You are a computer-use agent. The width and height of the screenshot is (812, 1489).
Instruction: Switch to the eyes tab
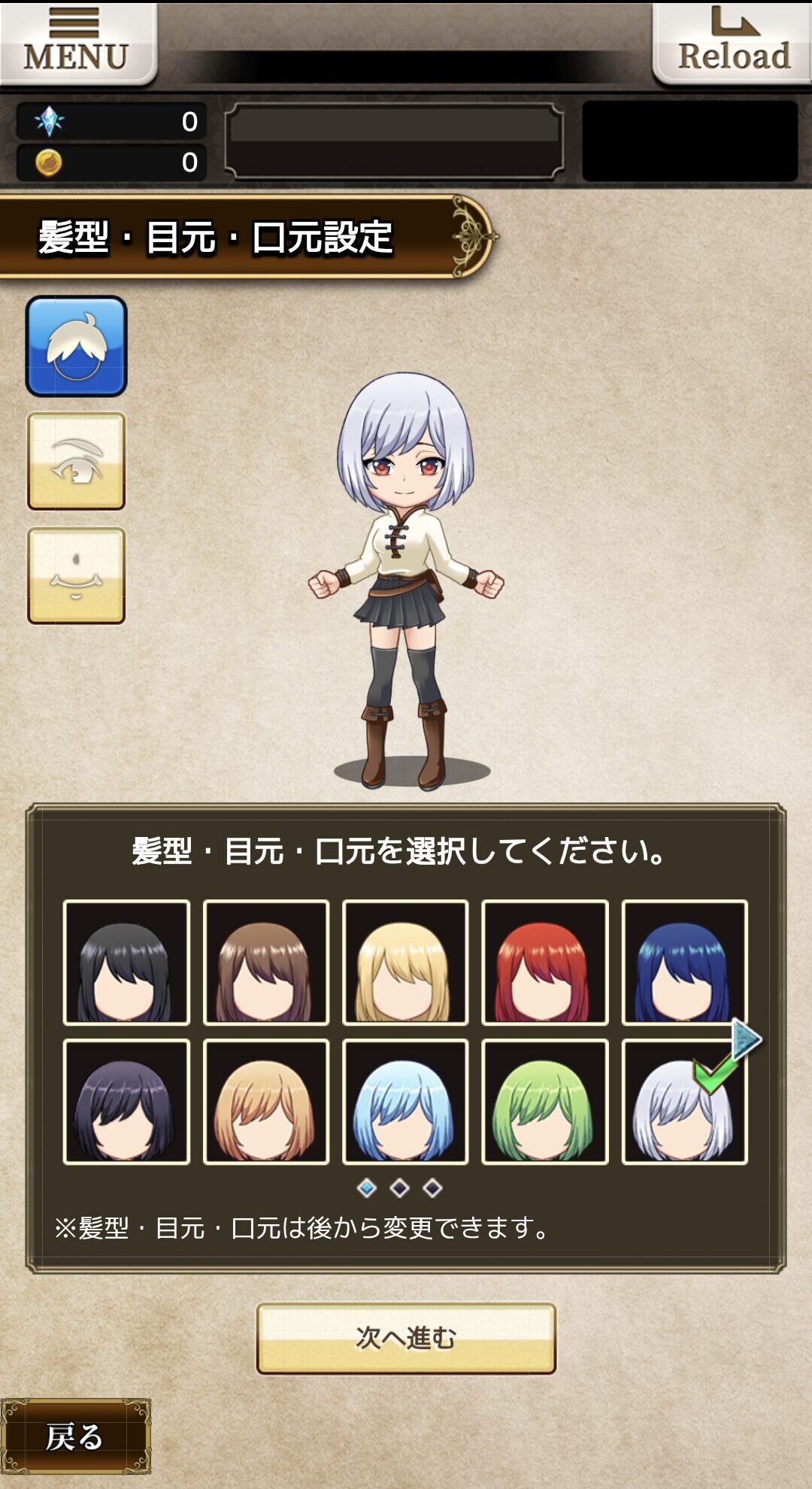pos(77,461)
